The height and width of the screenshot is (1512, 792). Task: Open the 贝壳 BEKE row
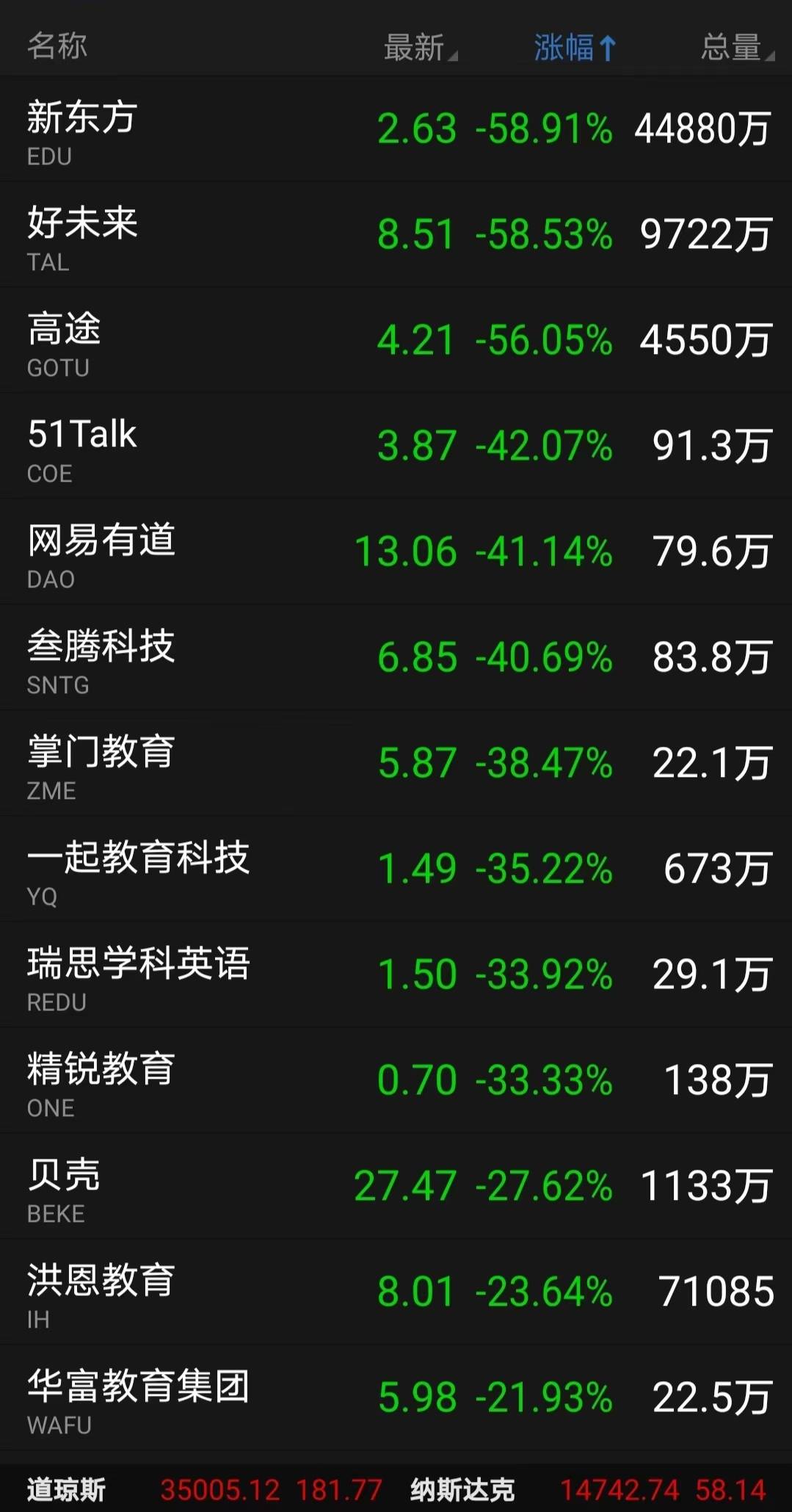396,1187
